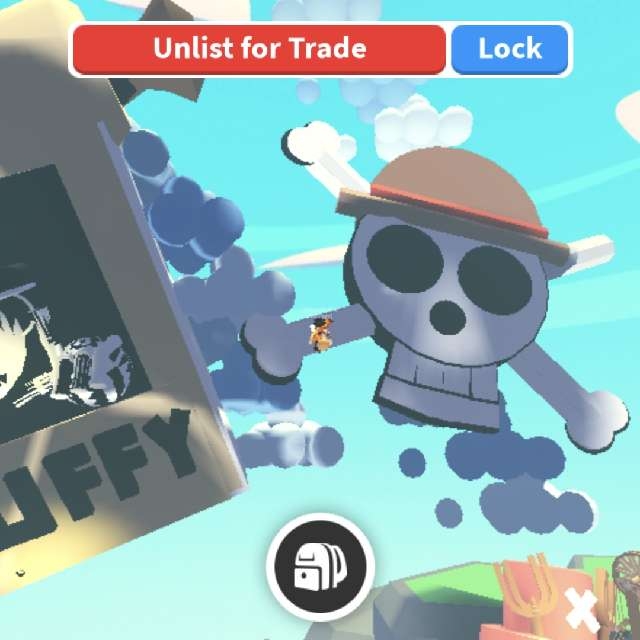Image resolution: width=640 pixels, height=640 pixels.
Task: Open the backpack inventory
Action: (x=319, y=569)
